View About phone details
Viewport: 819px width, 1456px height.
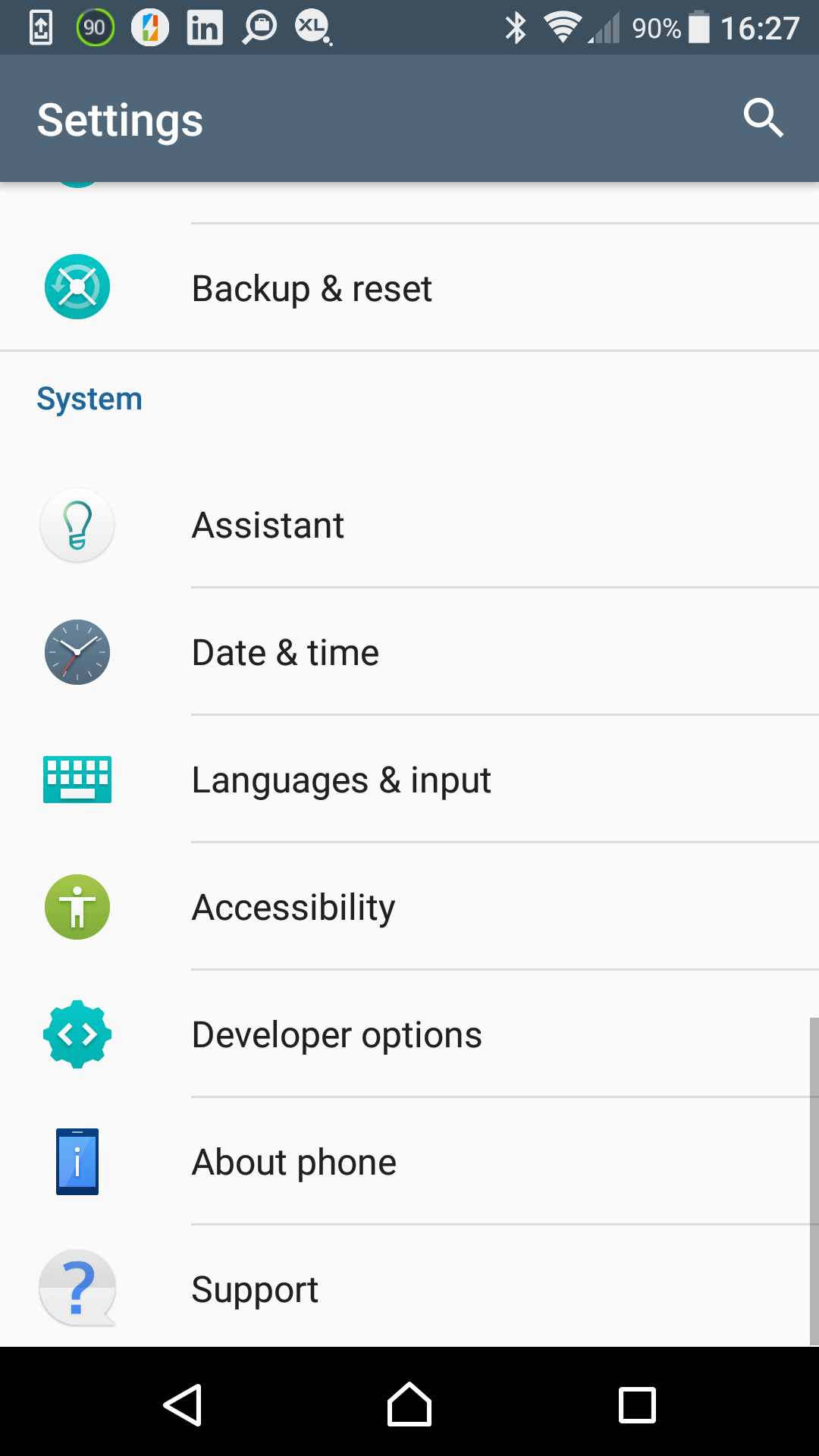(409, 1162)
